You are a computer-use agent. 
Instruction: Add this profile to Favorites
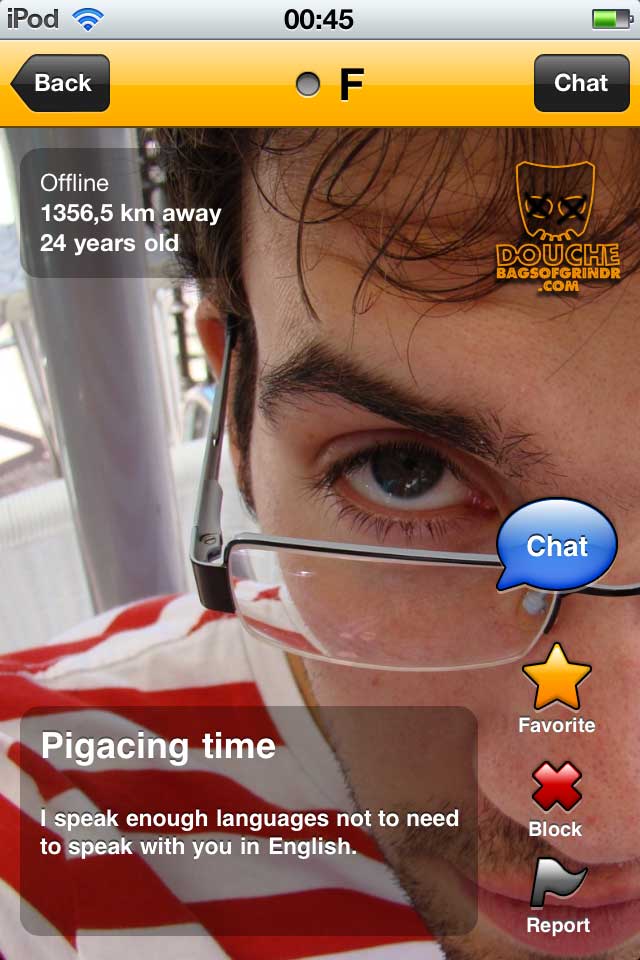(557, 688)
